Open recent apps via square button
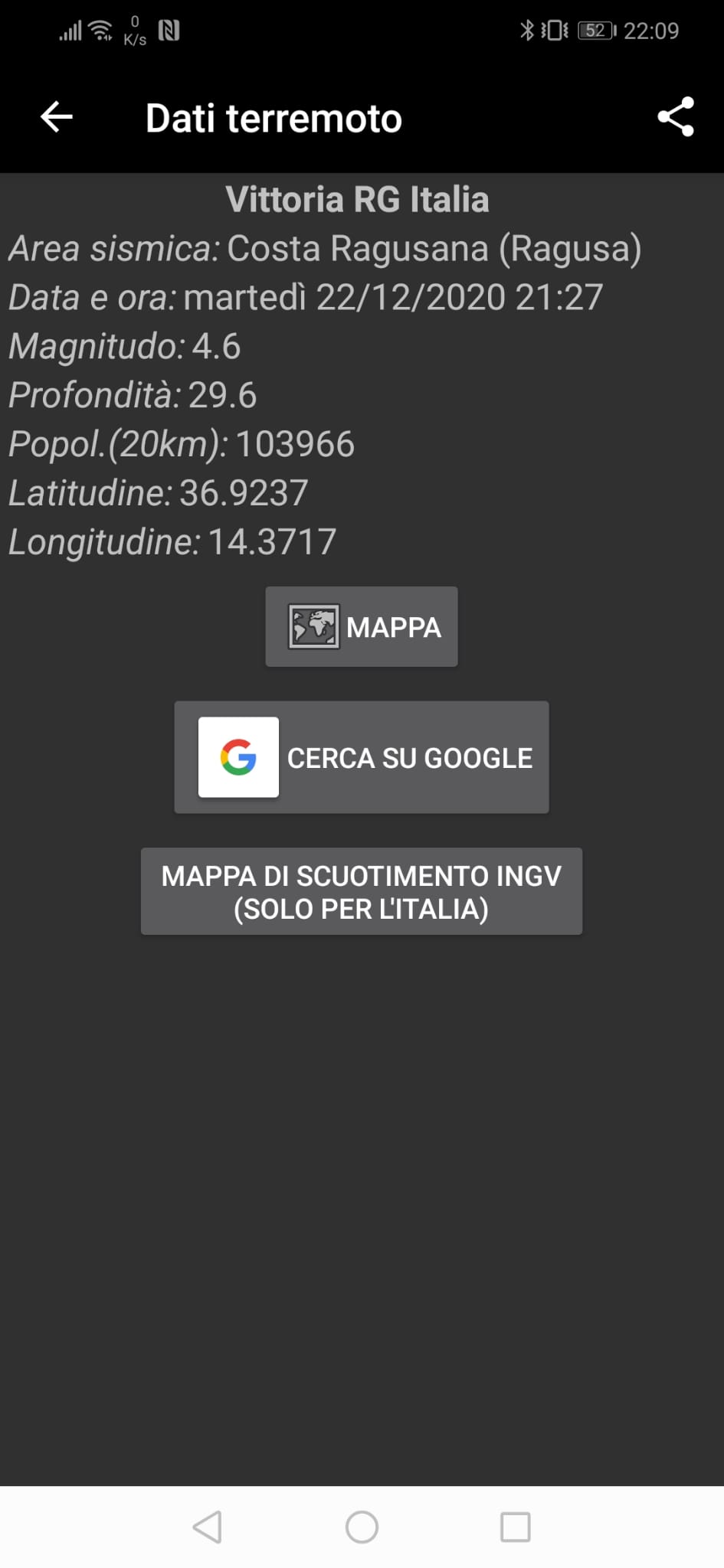Viewport: 724px width, 1568px height. click(x=516, y=1527)
